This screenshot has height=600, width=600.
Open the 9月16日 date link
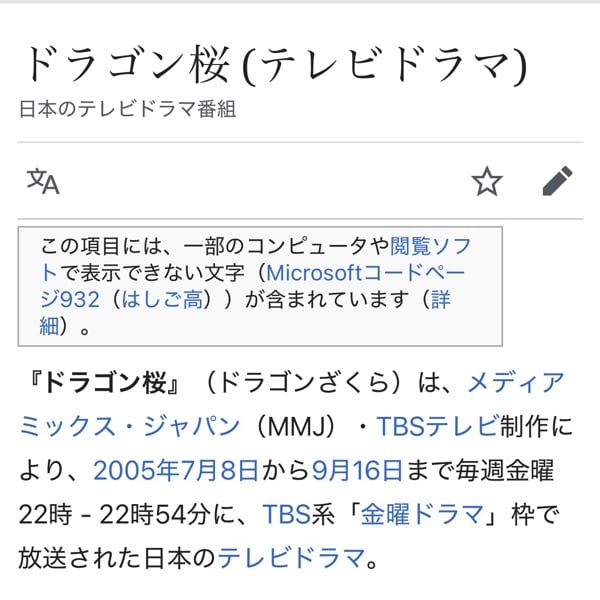coord(357,470)
